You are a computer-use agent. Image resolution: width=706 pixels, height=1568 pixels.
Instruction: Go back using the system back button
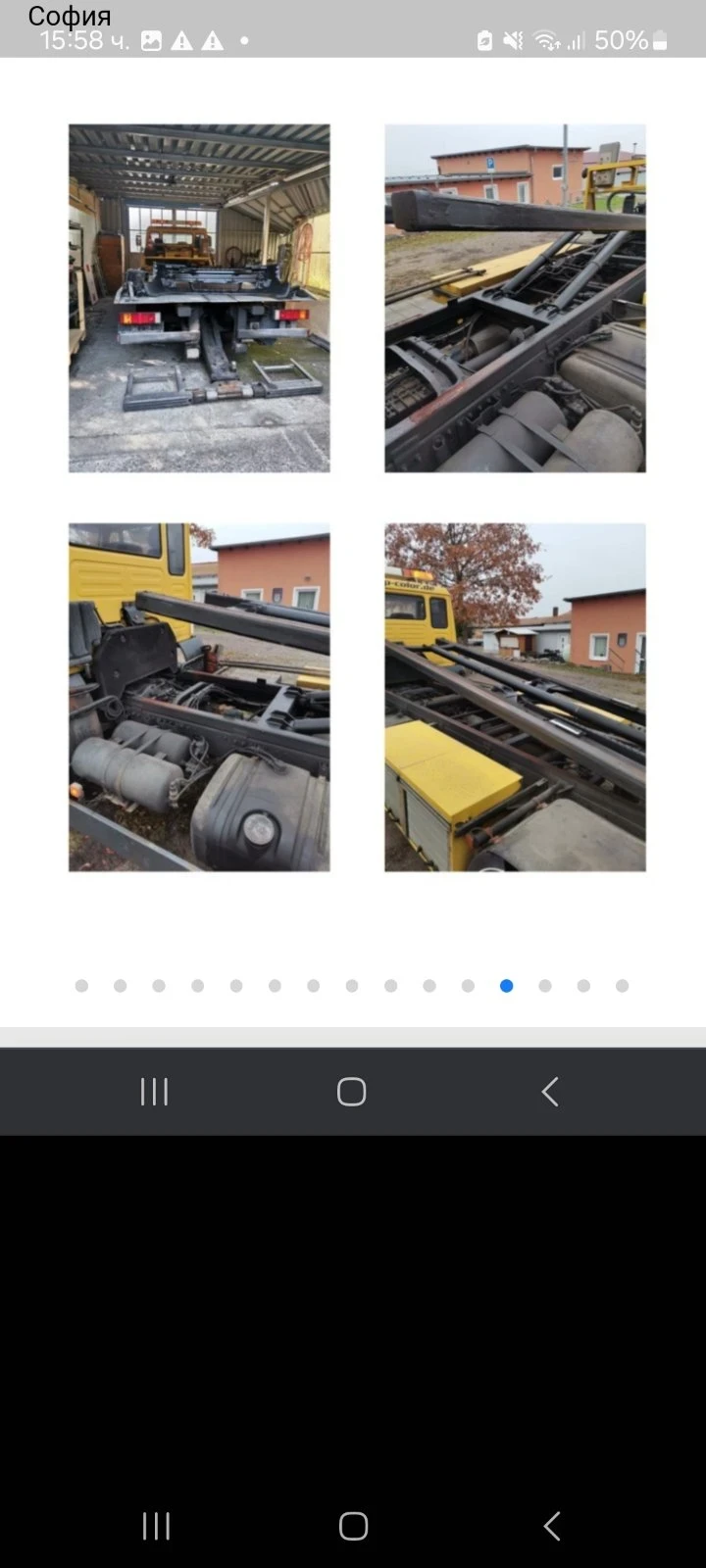coord(551,1525)
